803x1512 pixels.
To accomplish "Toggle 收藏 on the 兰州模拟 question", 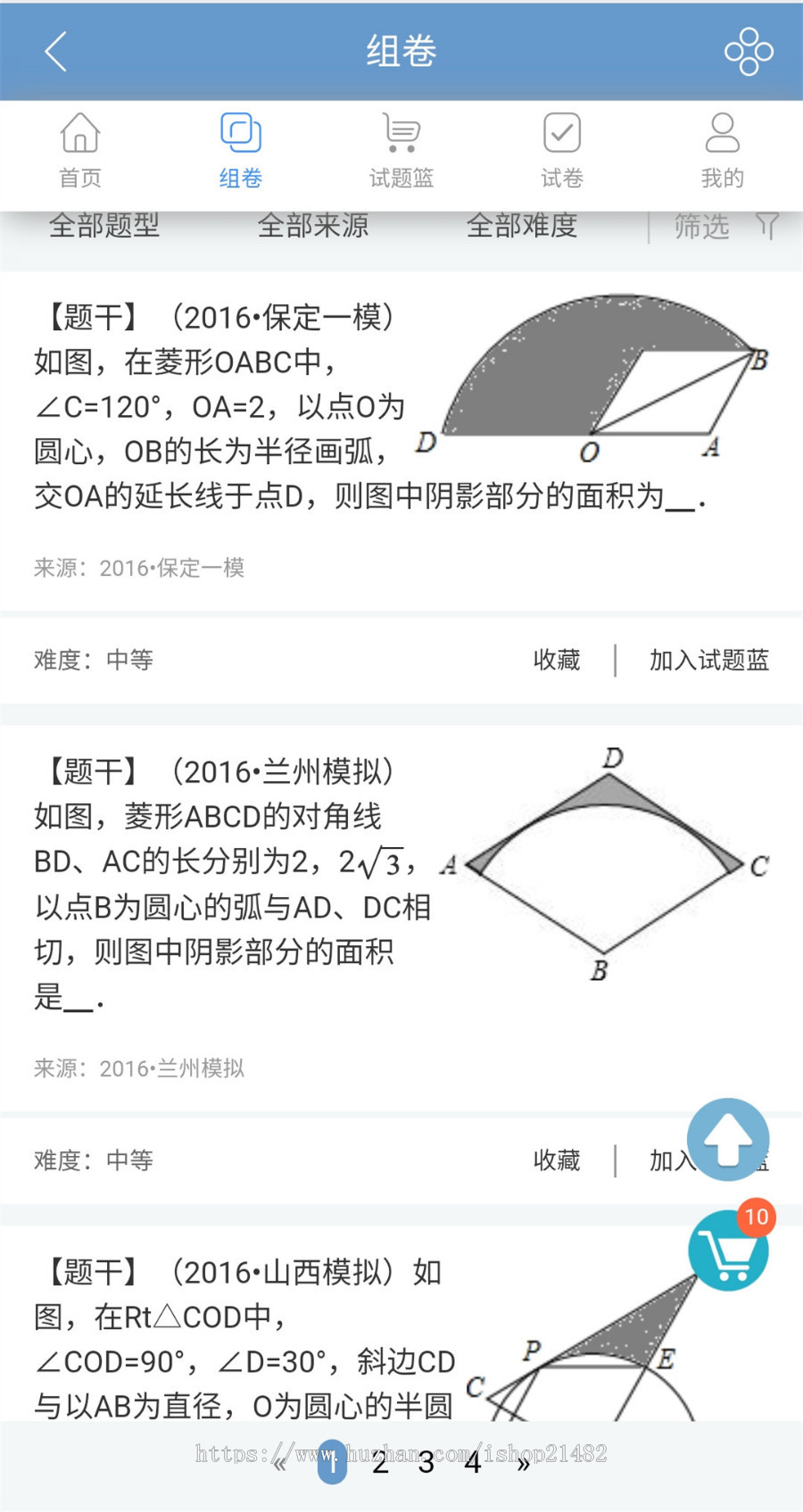I will click(557, 1160).
